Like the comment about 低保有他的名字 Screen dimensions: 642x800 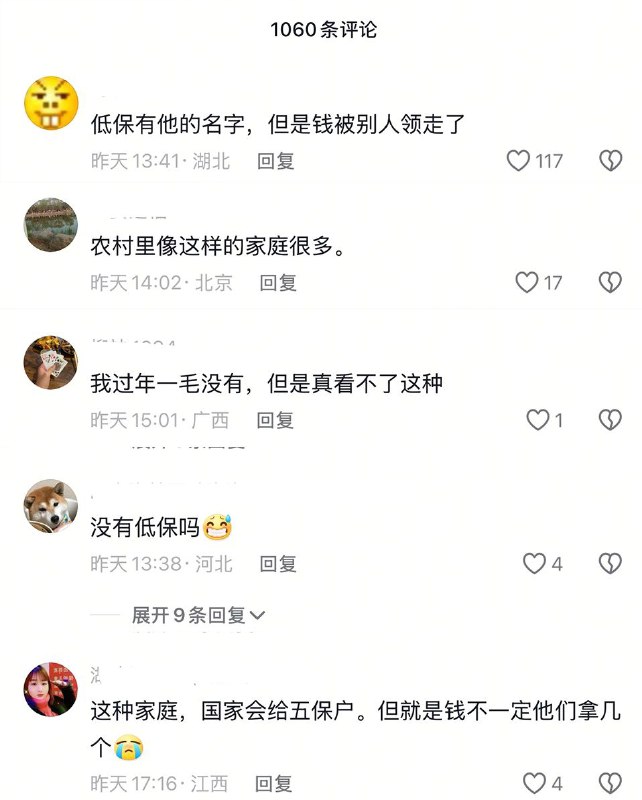[x=519, y=161]
